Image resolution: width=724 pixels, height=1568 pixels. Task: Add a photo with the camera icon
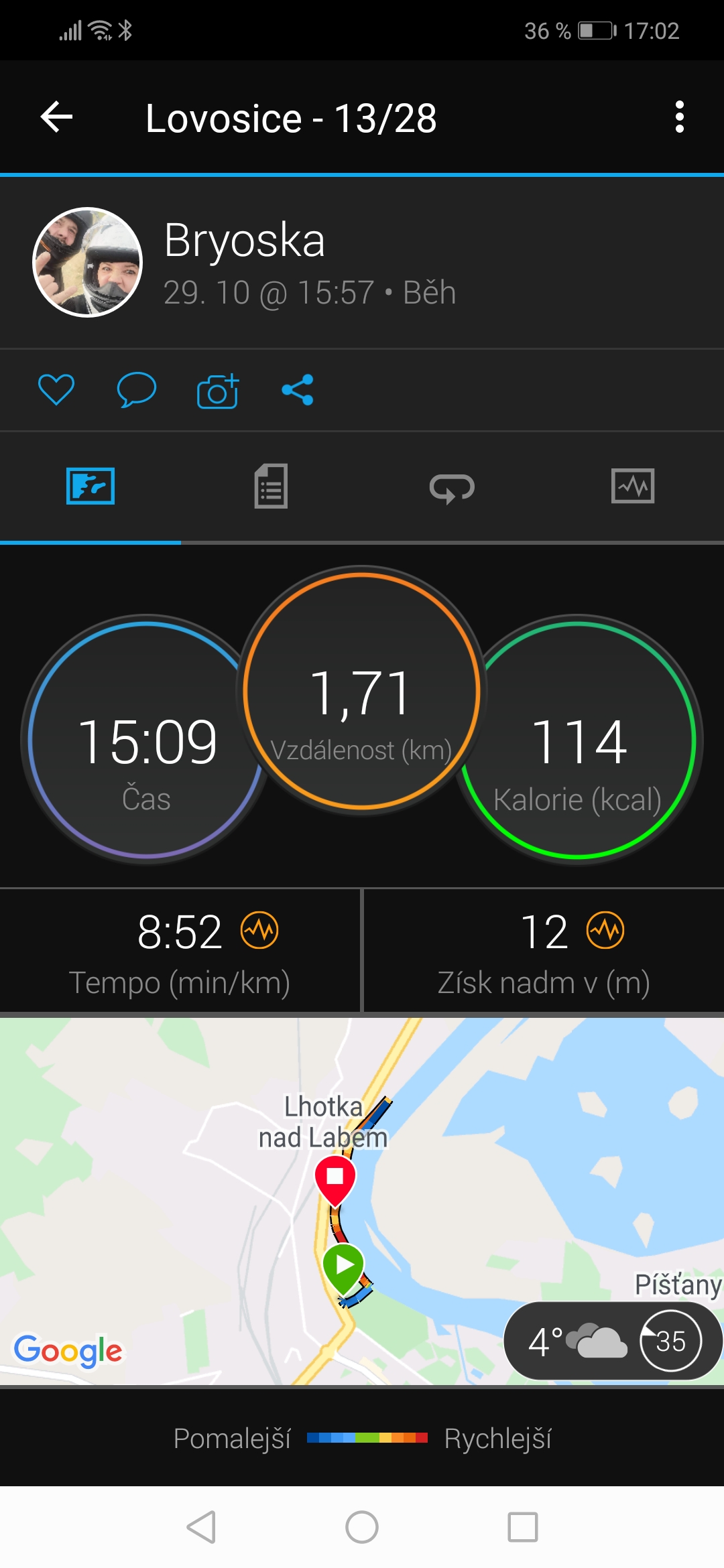click(x=218, y=391)
